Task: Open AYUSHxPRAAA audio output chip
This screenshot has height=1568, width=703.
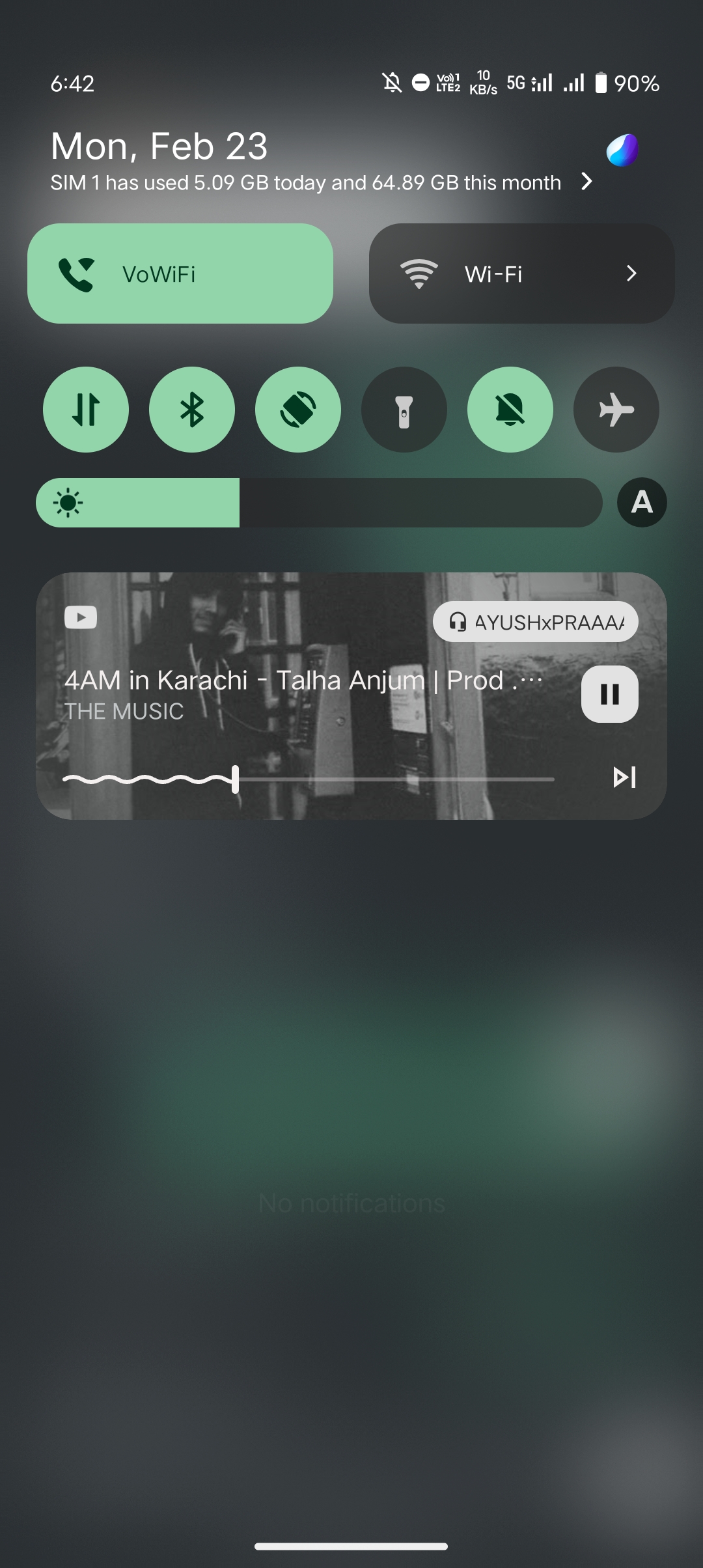Action: pos(535,622)
